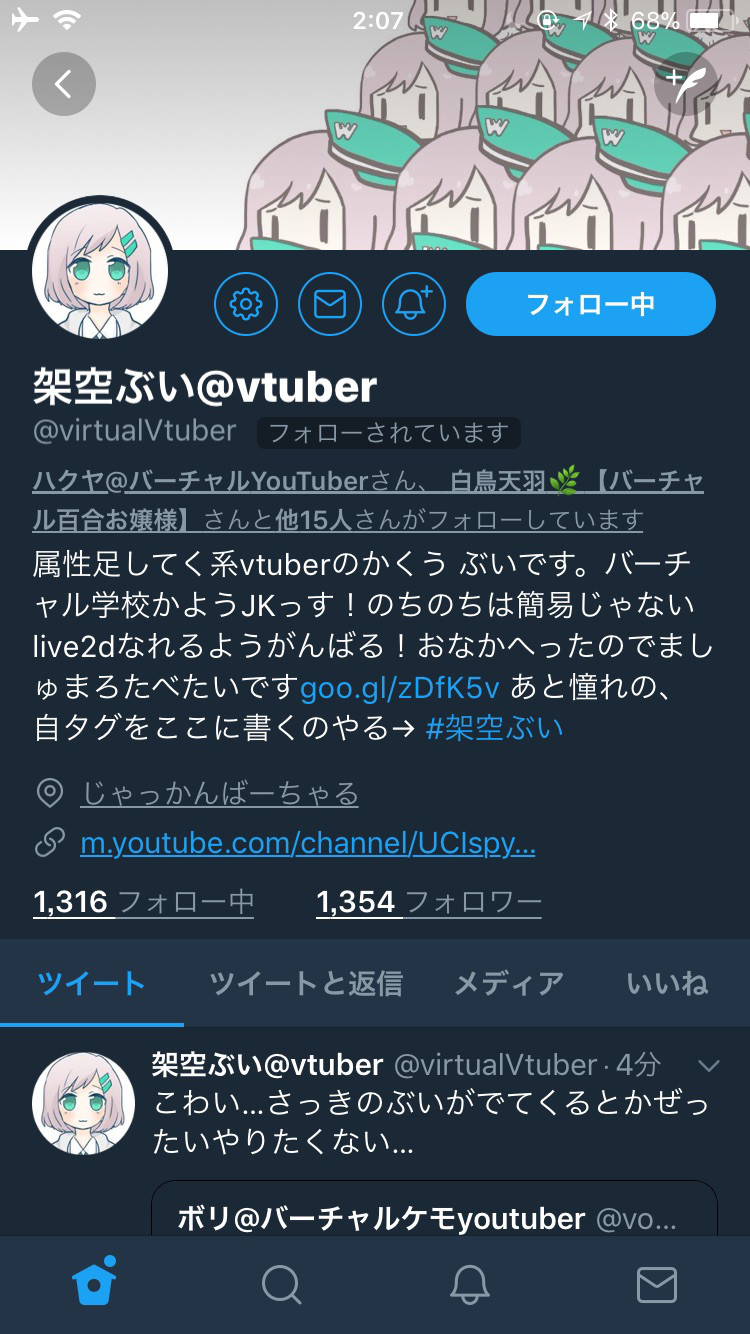Enable tweet notifications with bell-plus icon
This screenshot has height=1334, width=750.
coord(414,303)
